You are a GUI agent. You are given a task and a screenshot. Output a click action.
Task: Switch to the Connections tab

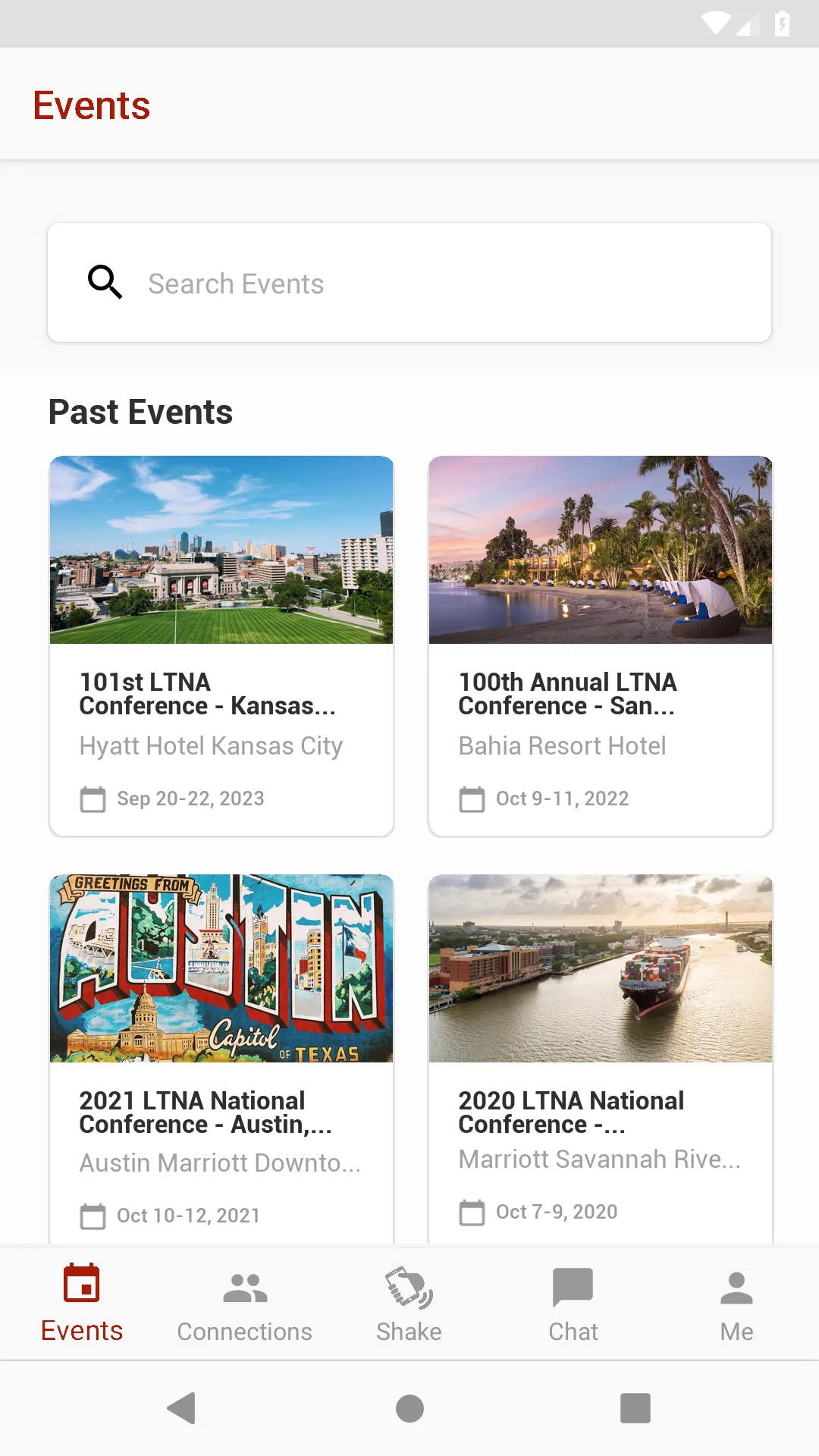[x=245, y=1304]
